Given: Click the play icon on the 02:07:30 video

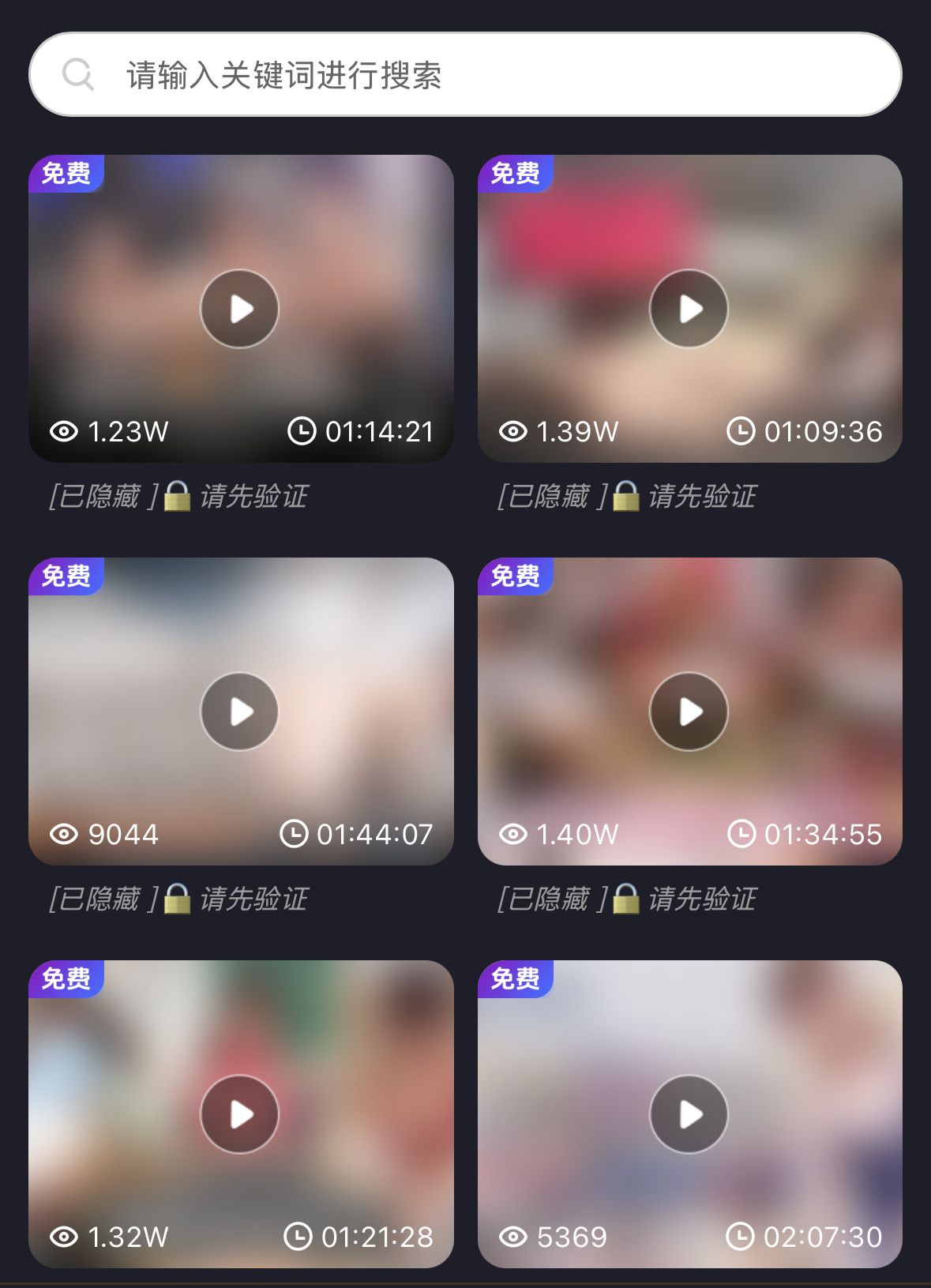Looking at the screenshot, I should coord(689,1114).
